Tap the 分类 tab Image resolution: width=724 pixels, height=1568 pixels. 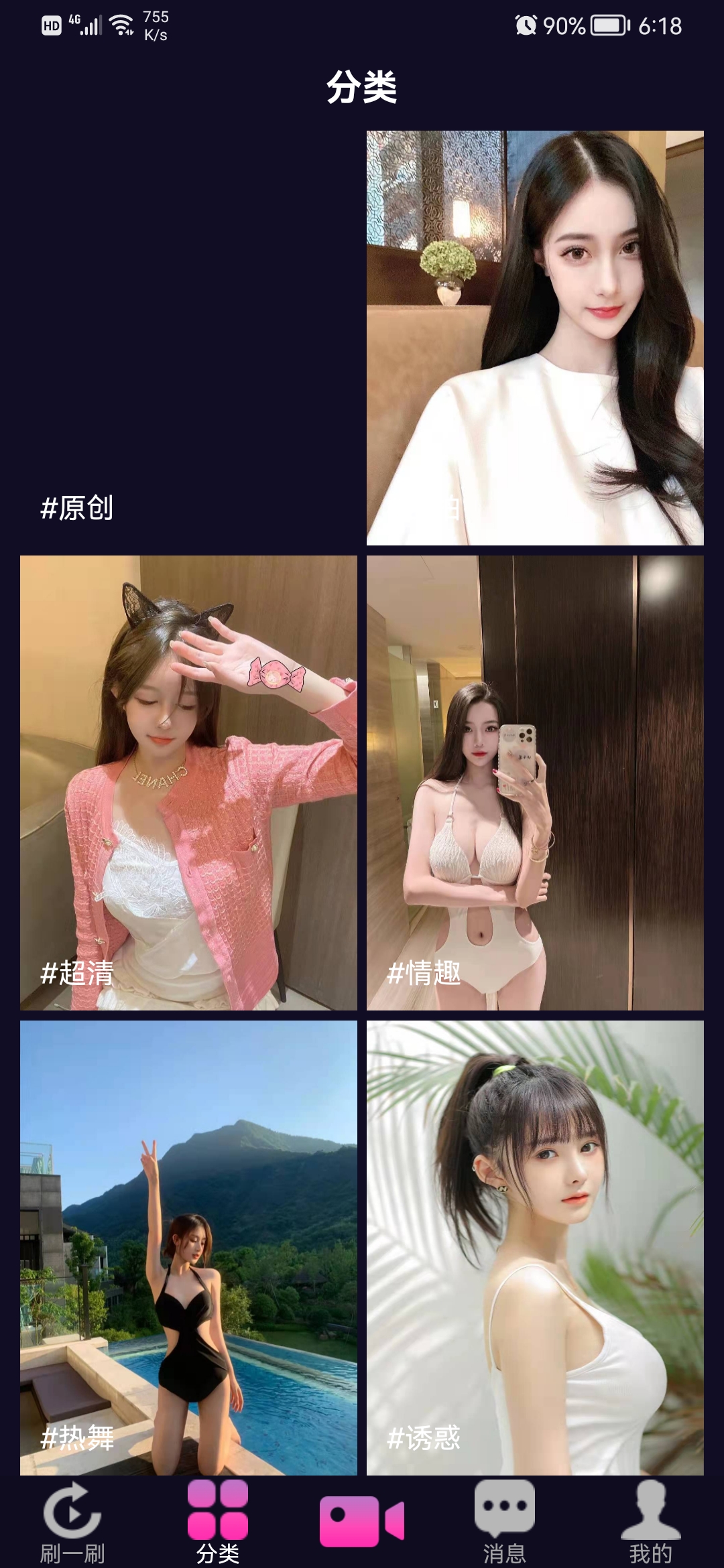pos(218,1522)
